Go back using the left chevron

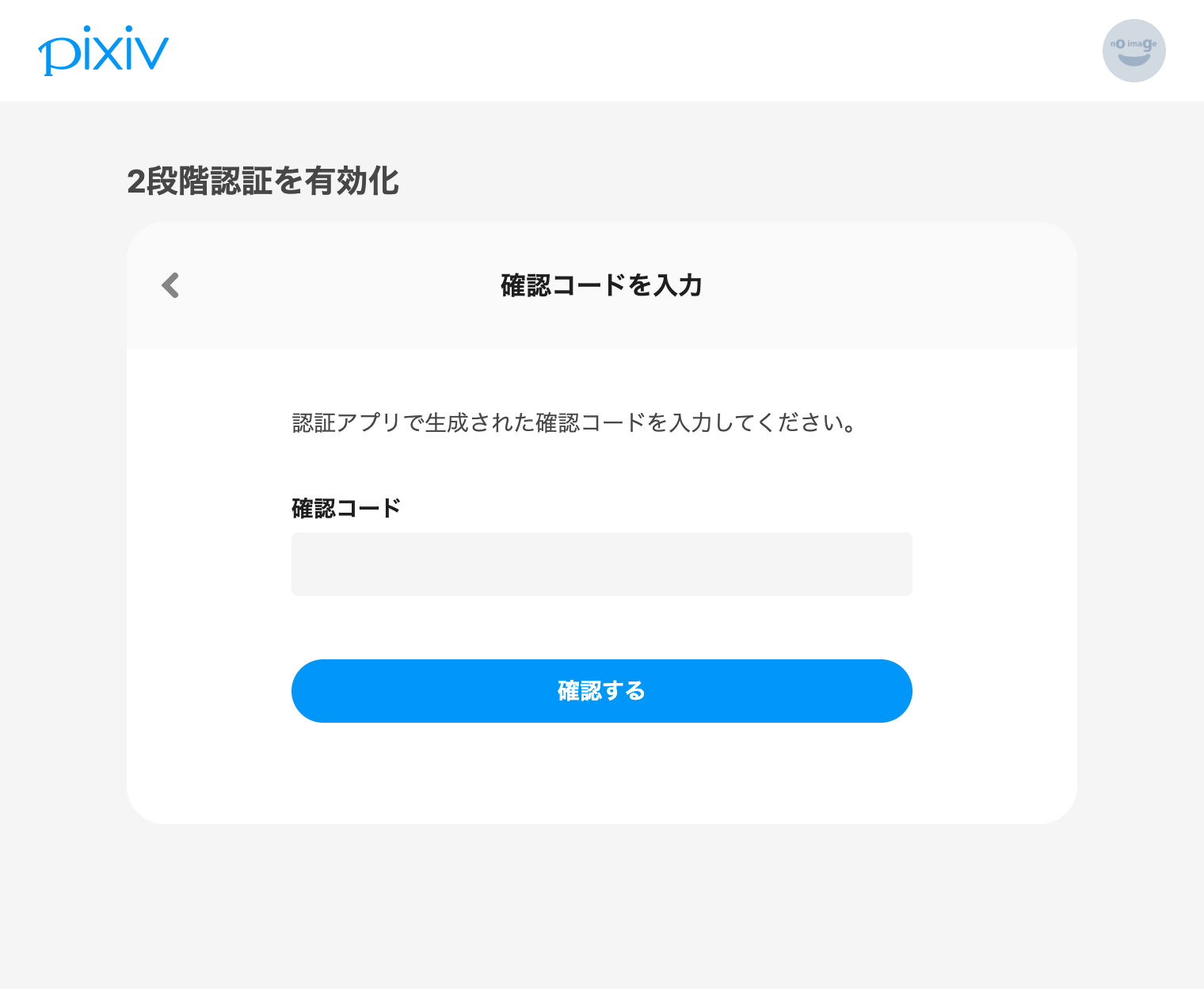coord(170,285)
